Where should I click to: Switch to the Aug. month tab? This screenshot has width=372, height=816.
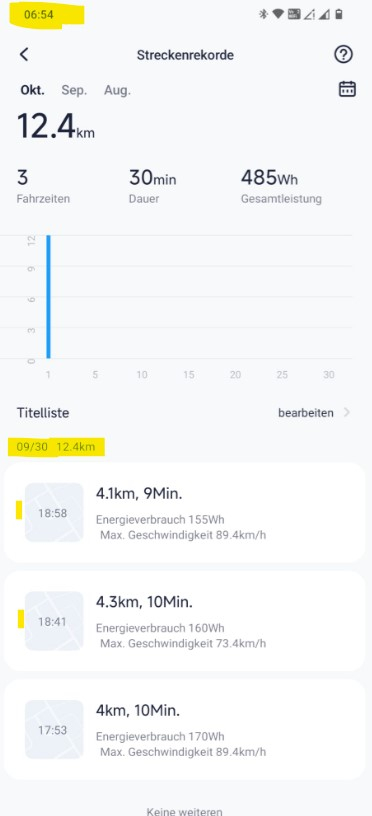[117, 90]
